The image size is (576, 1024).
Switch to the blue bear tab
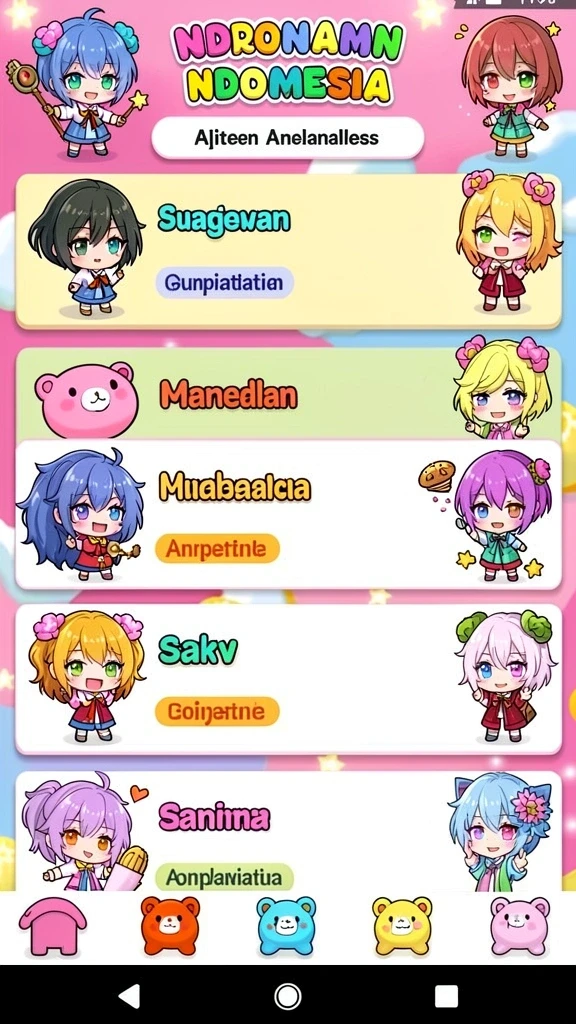click(x=286, y=925)
